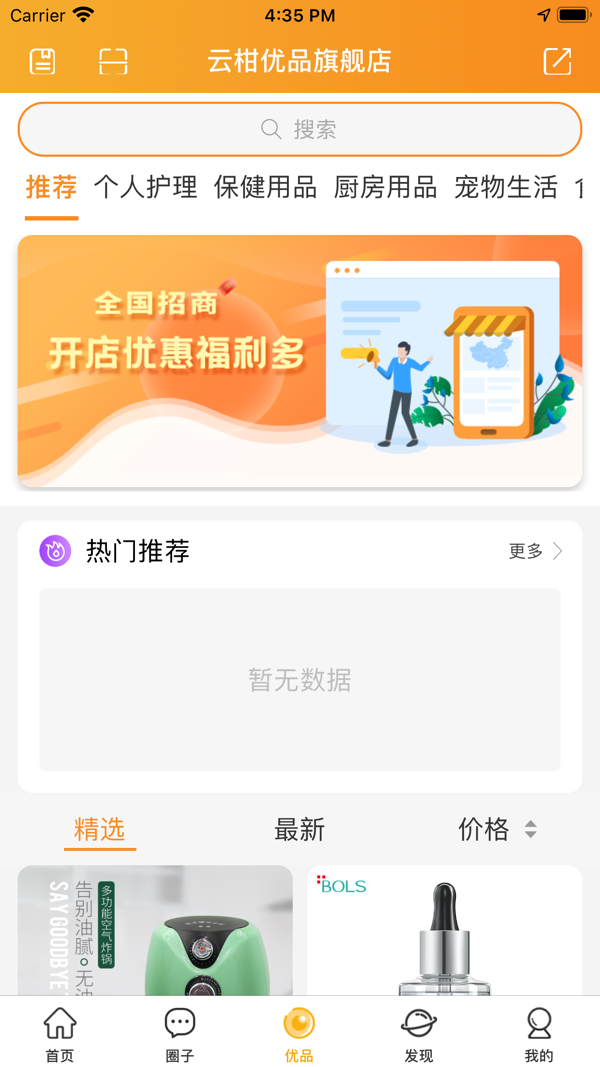Open the green air fryer product card
The width and height of the screenshot is (600, 1067).
(x=155, y=930)
